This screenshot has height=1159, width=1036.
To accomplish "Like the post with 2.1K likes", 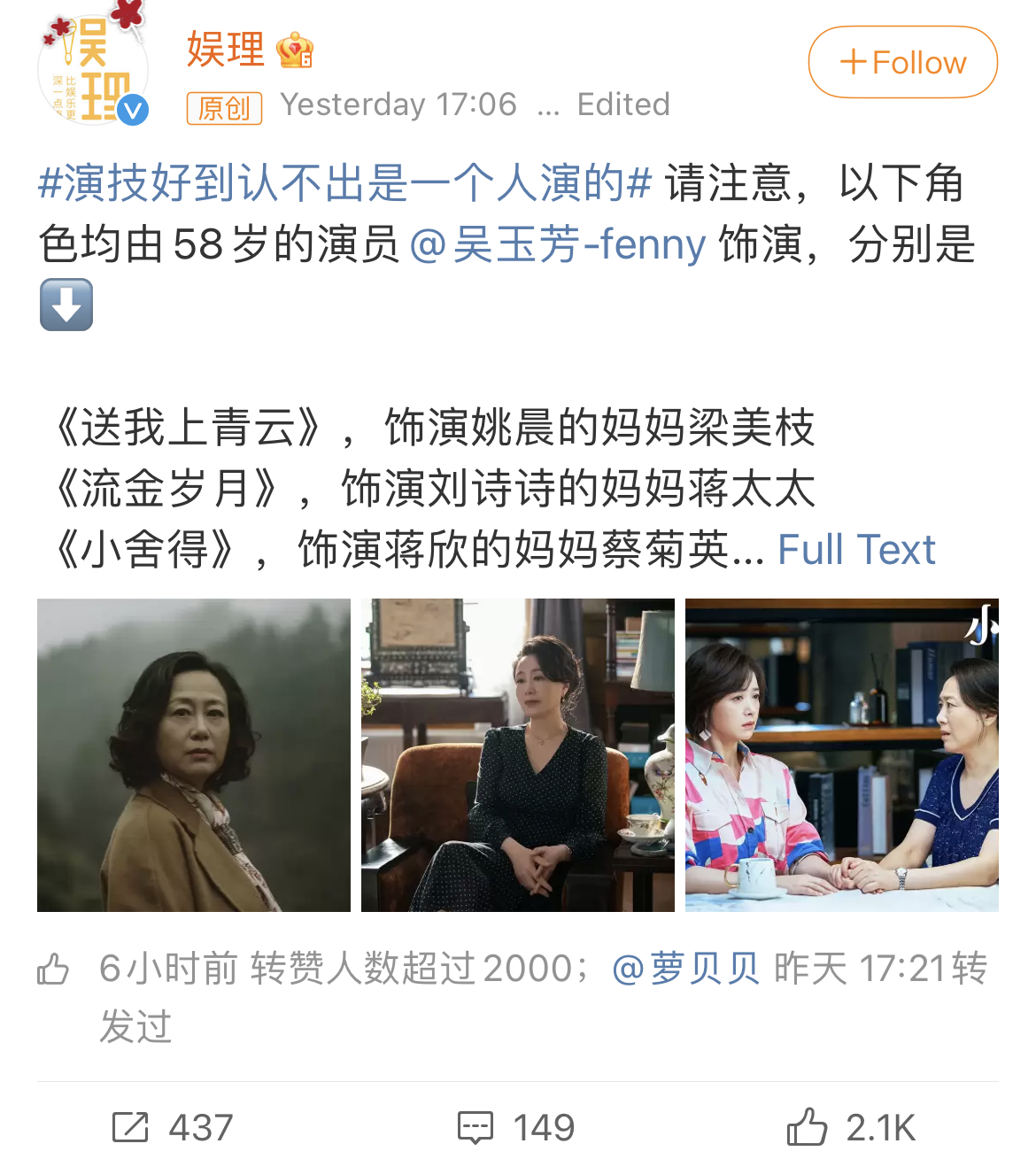I will point(850,1127).
